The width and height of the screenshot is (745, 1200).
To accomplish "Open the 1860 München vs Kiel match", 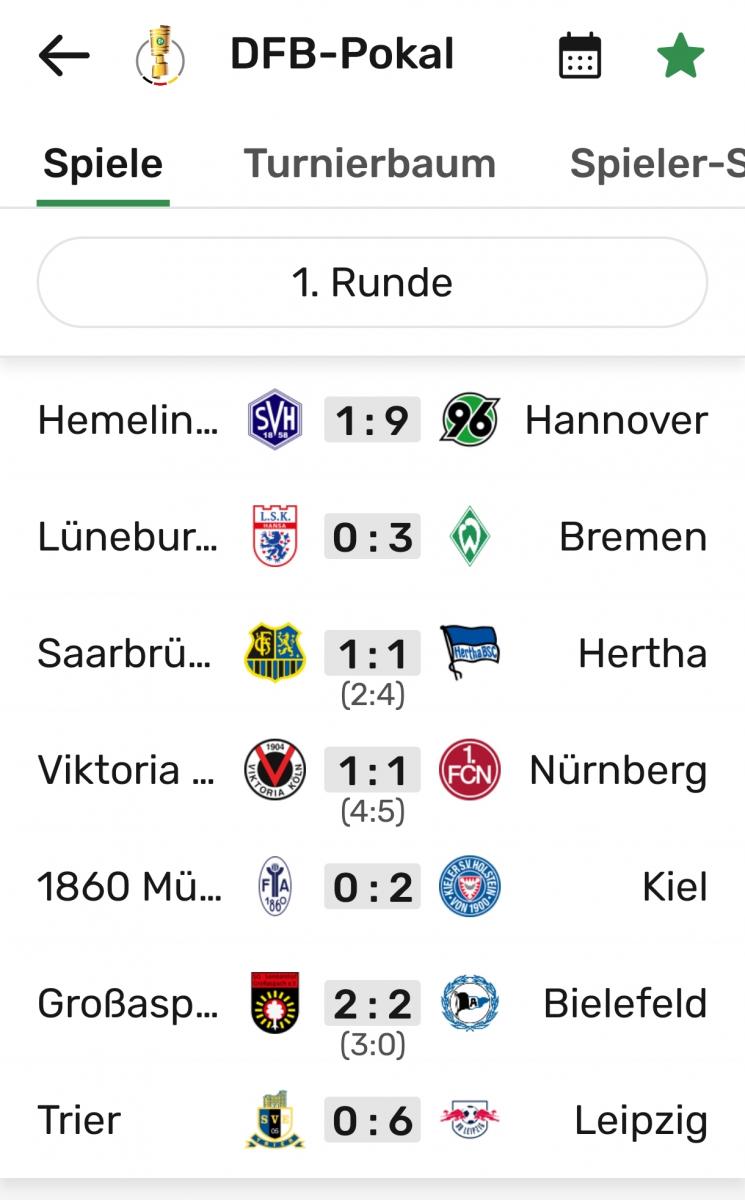I will (372, 887).
